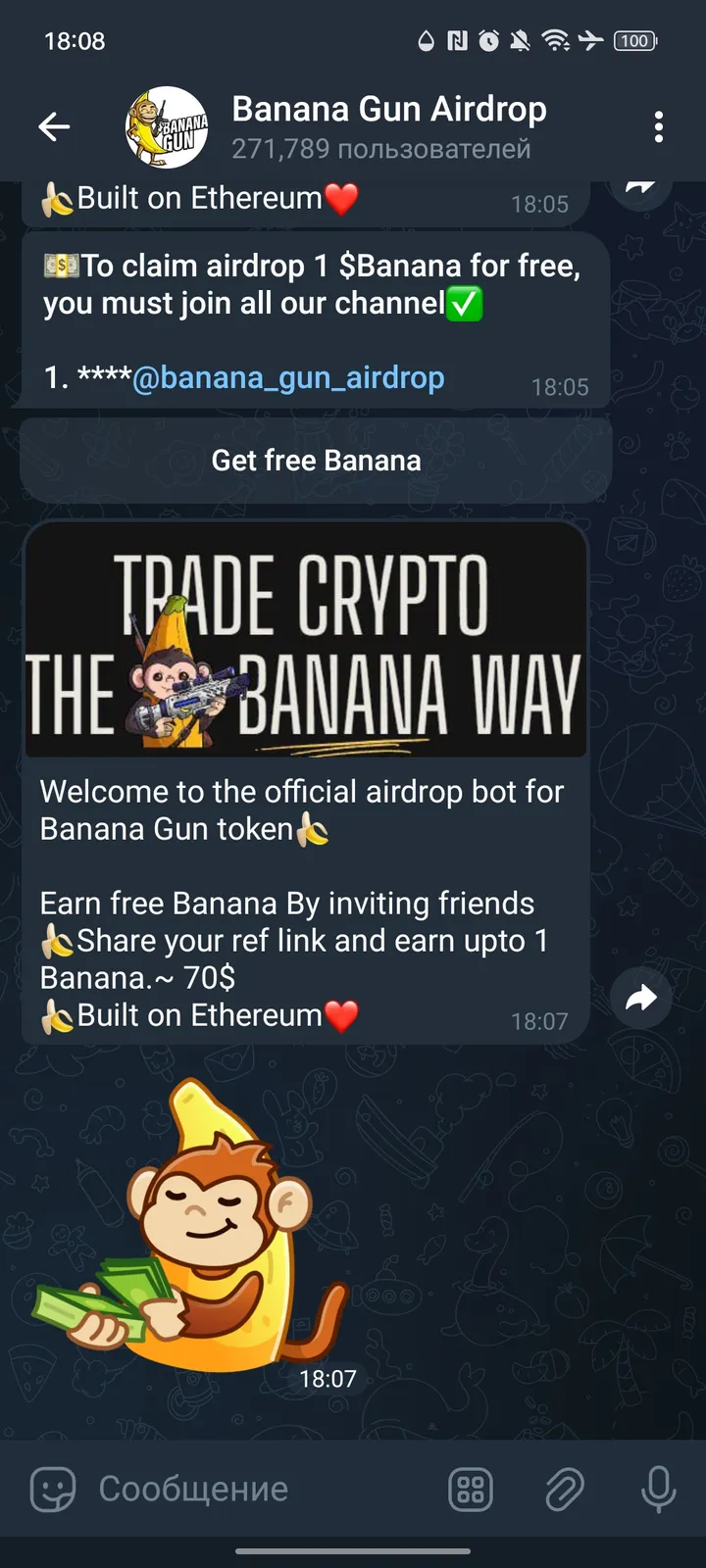706x1568 pixels.
Task: Tap the forward share arrow on the welcome message
Action: click(642, 997)
